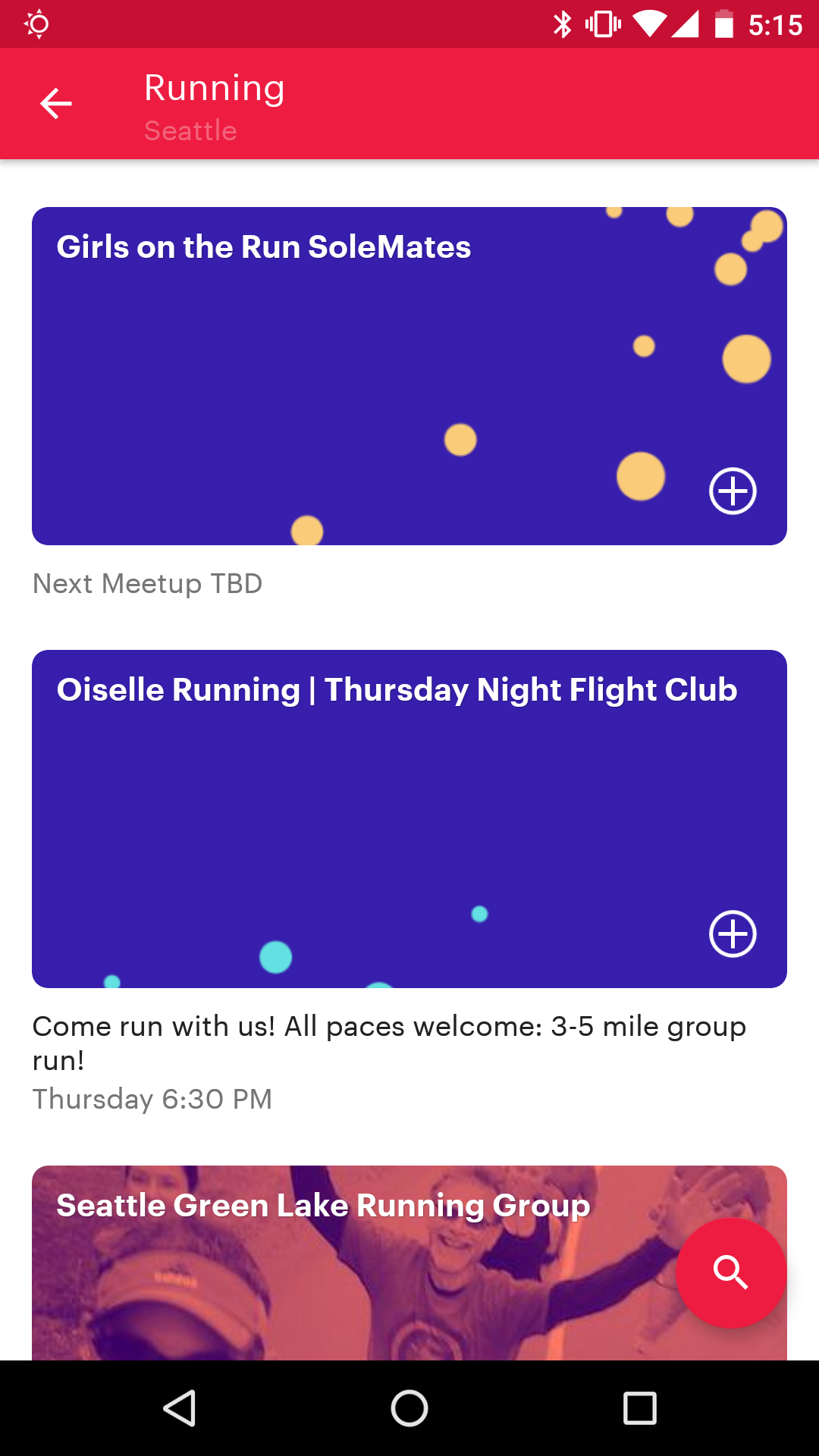Tap the system home button

pyautogui.click(x=409, y=1409)
